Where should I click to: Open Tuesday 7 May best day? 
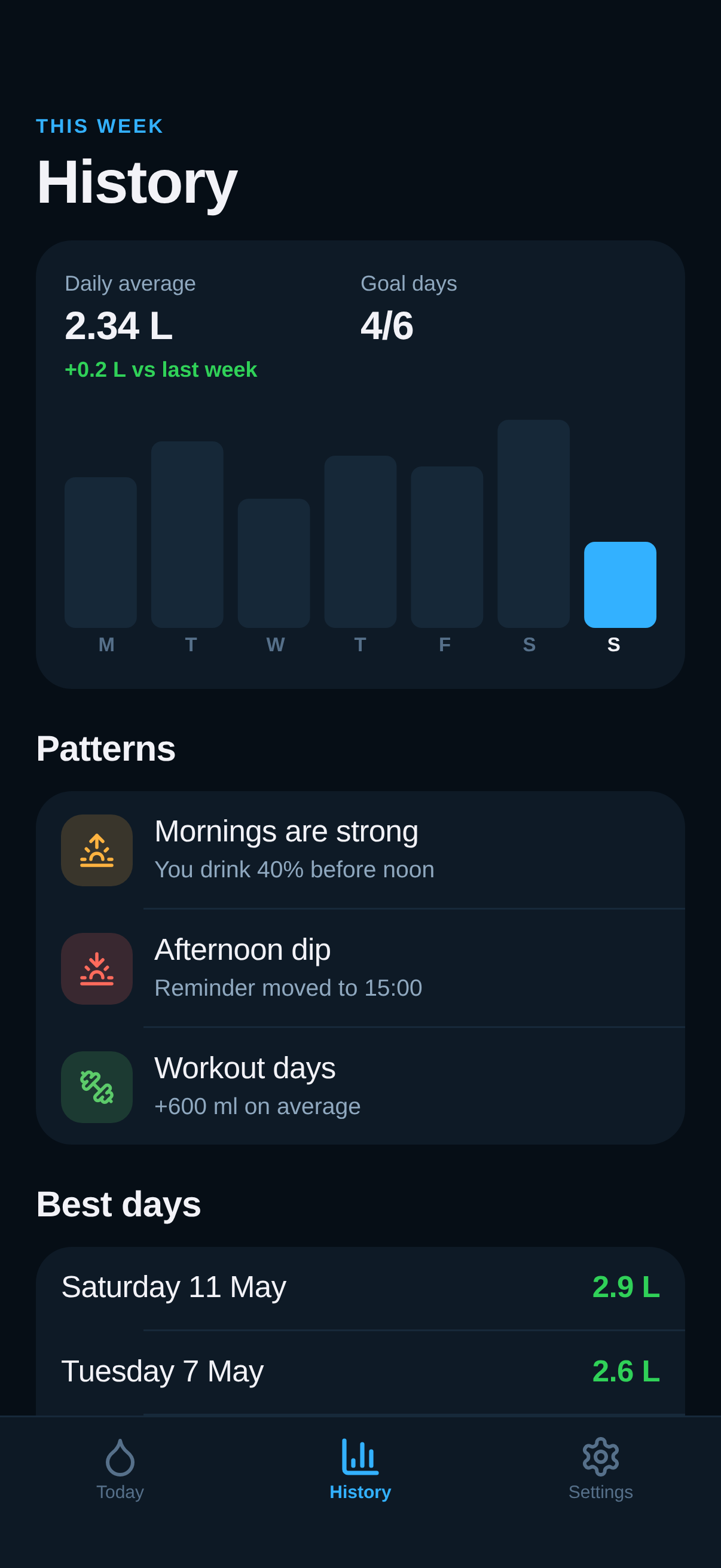coord(360,1372)
